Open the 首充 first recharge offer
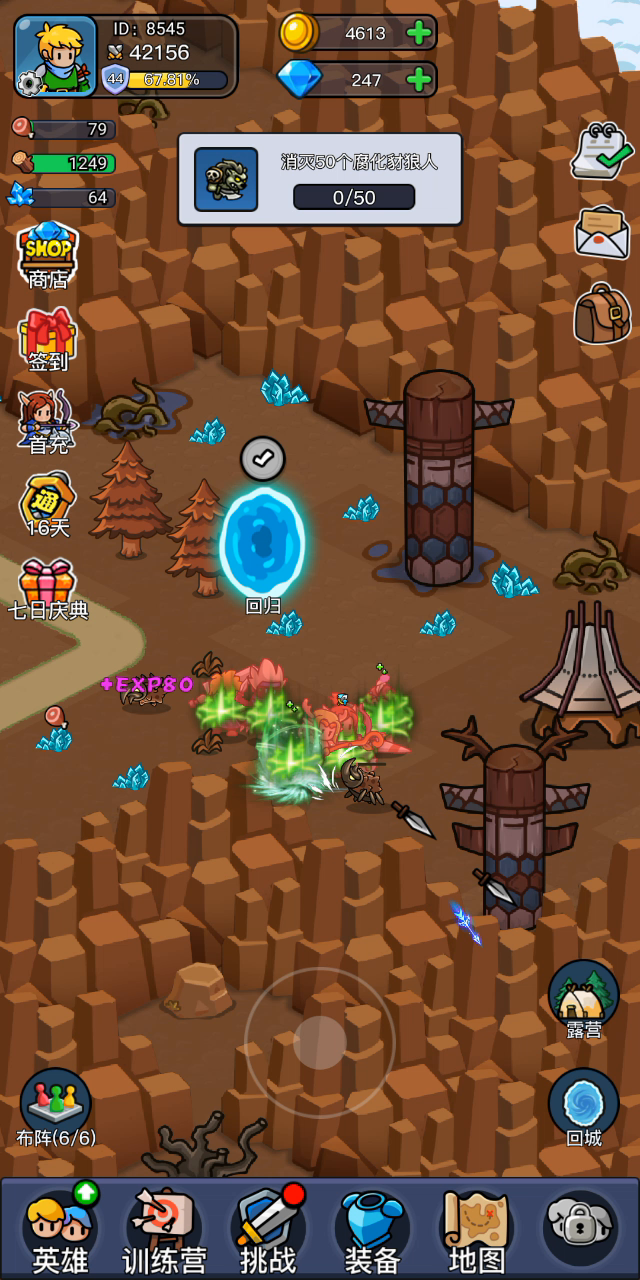The height and width of the screenshot is (1280, 640). click(47, 422)
